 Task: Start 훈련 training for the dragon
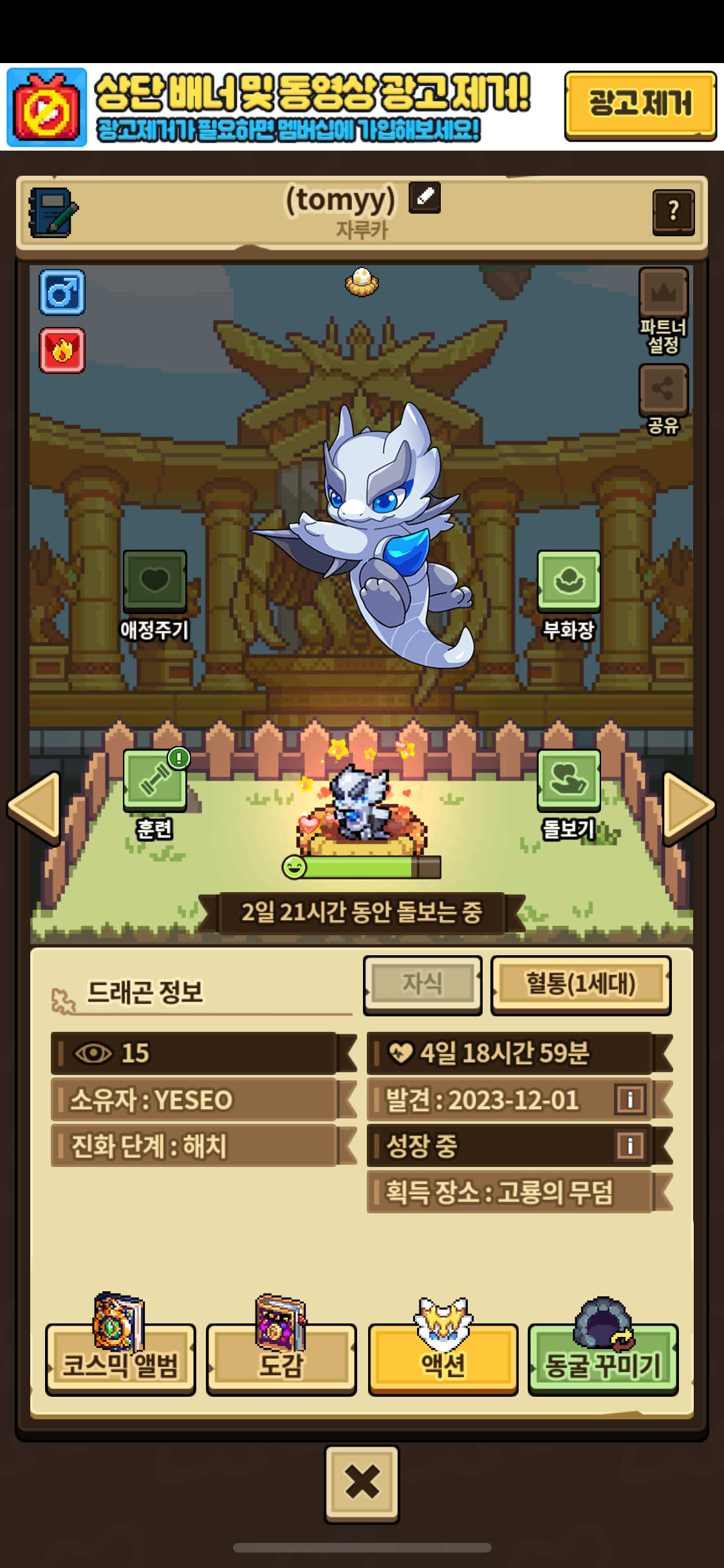pyautogui.click(x=154, y=781)
